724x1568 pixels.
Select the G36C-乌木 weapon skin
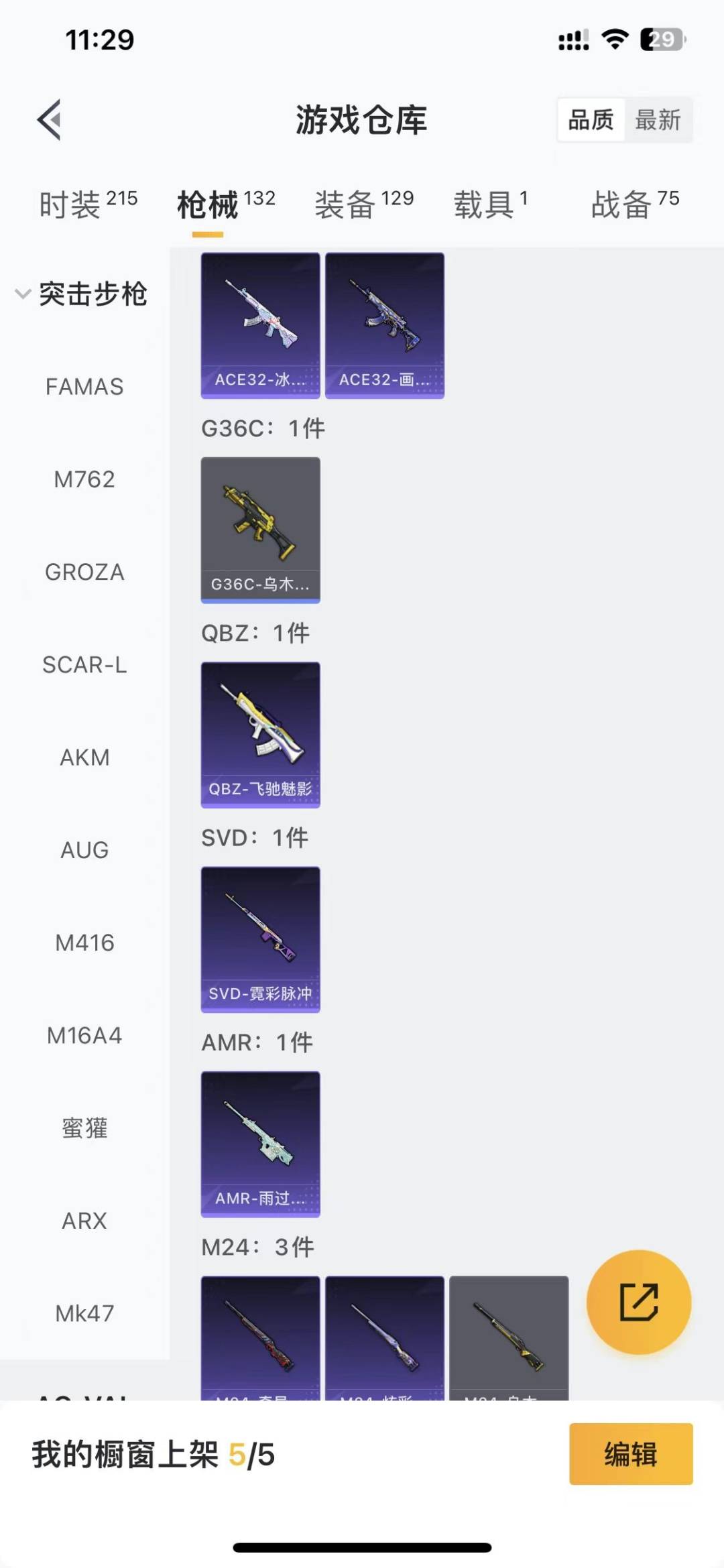click(x=260, y=530)
